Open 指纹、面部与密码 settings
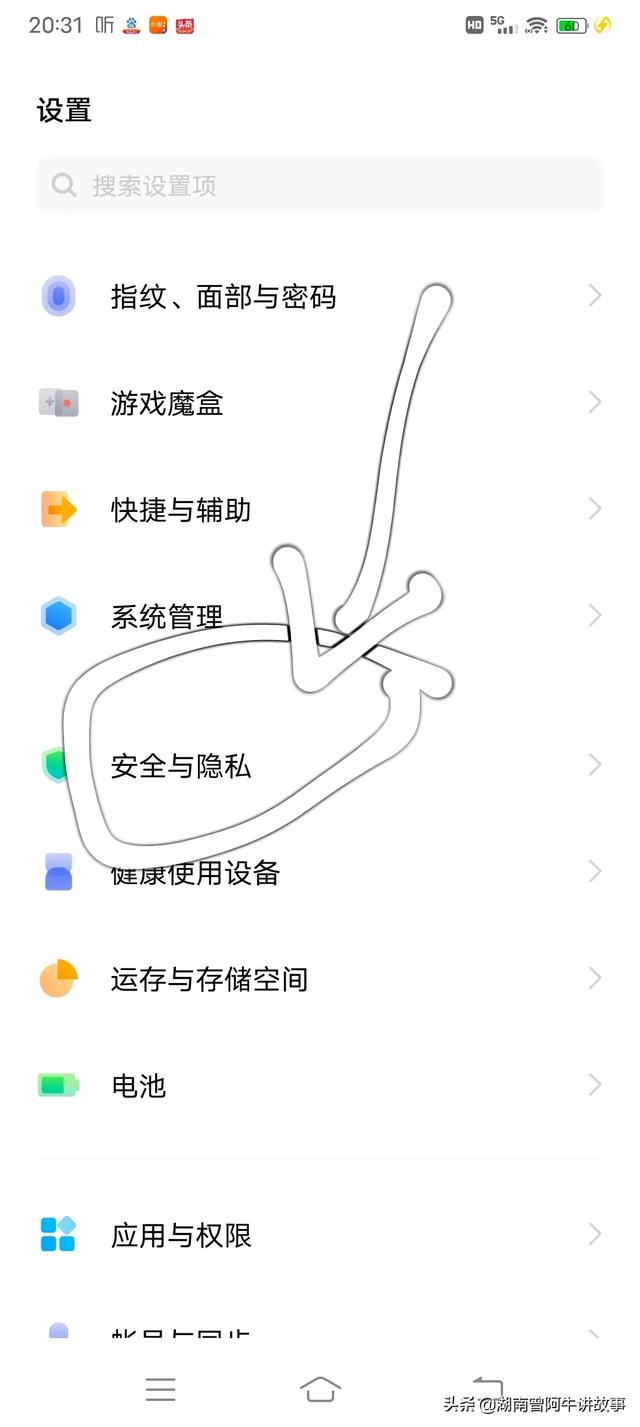 [320, 296]
